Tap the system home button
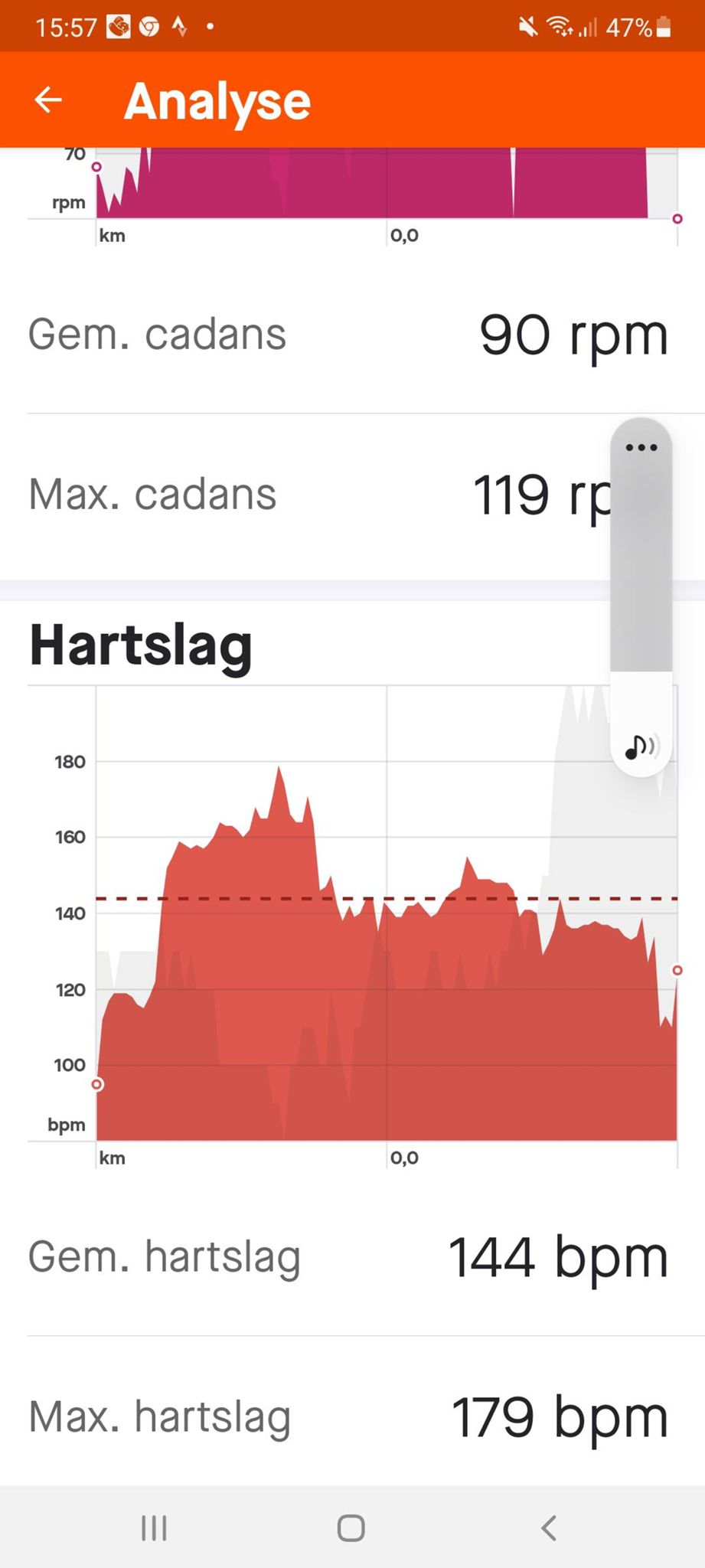The image size is (705, 1568). (351, 1528)
